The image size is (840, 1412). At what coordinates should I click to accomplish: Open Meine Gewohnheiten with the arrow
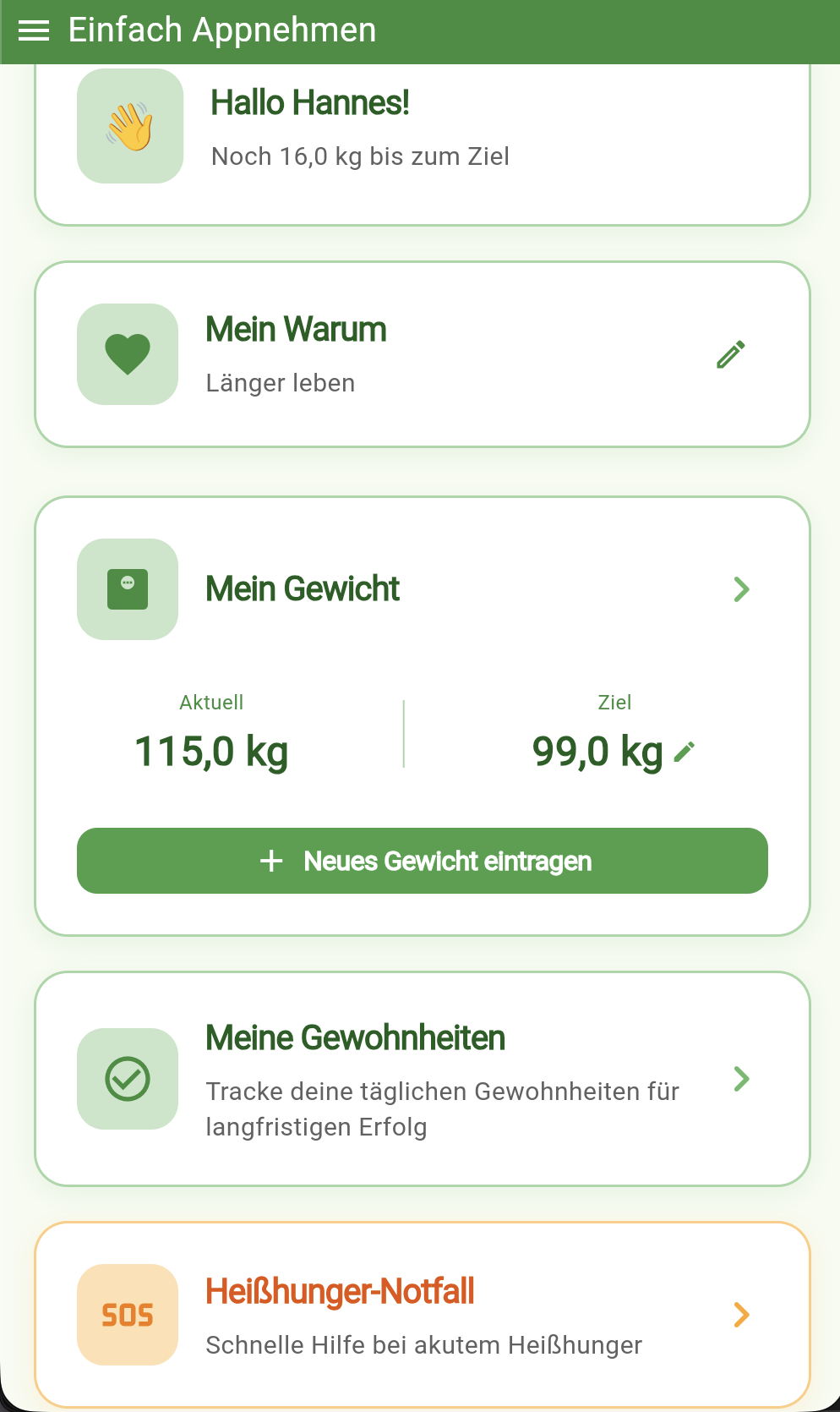point(741,1078)
